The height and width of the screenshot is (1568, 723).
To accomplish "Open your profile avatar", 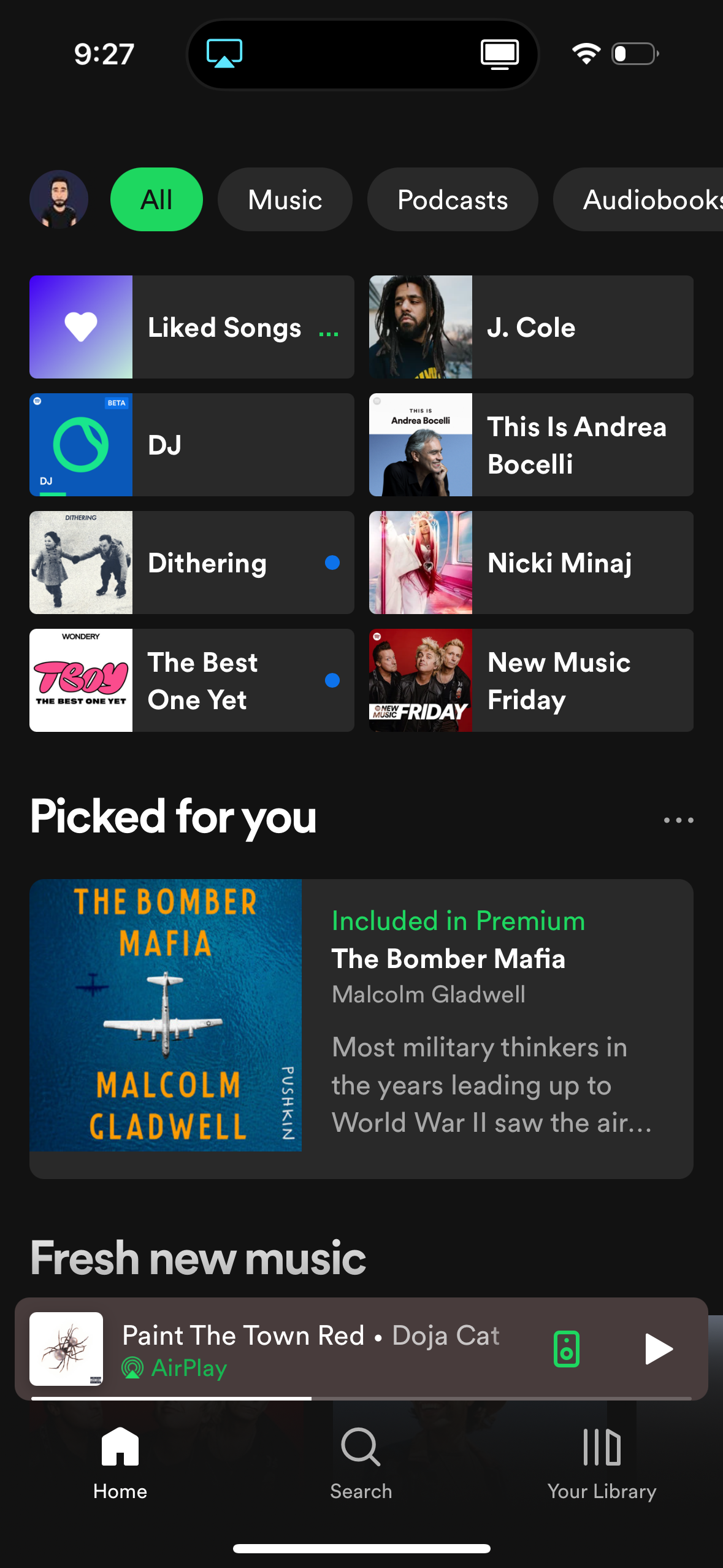I will [x=59, y=199].
